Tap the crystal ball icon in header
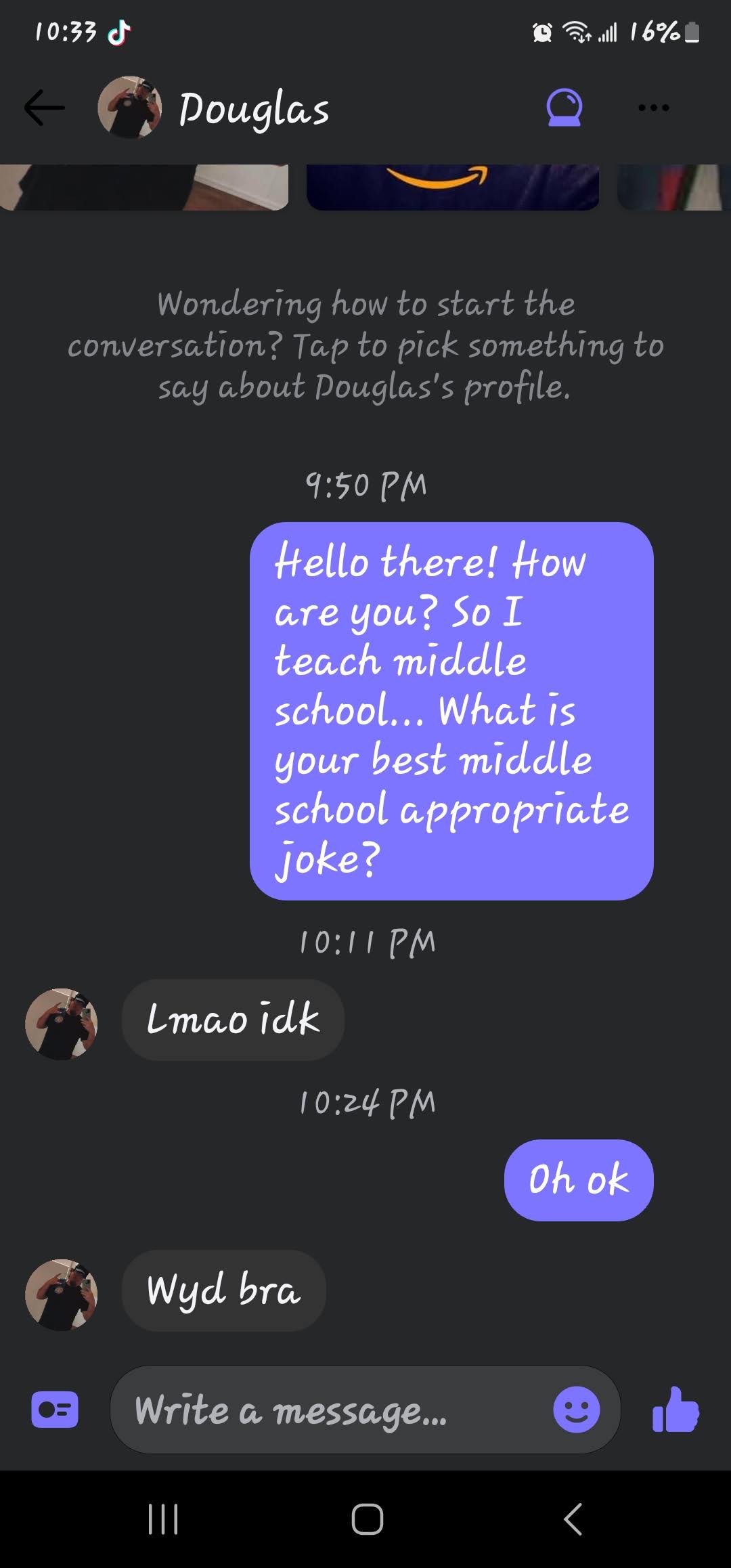 [564, 108]
